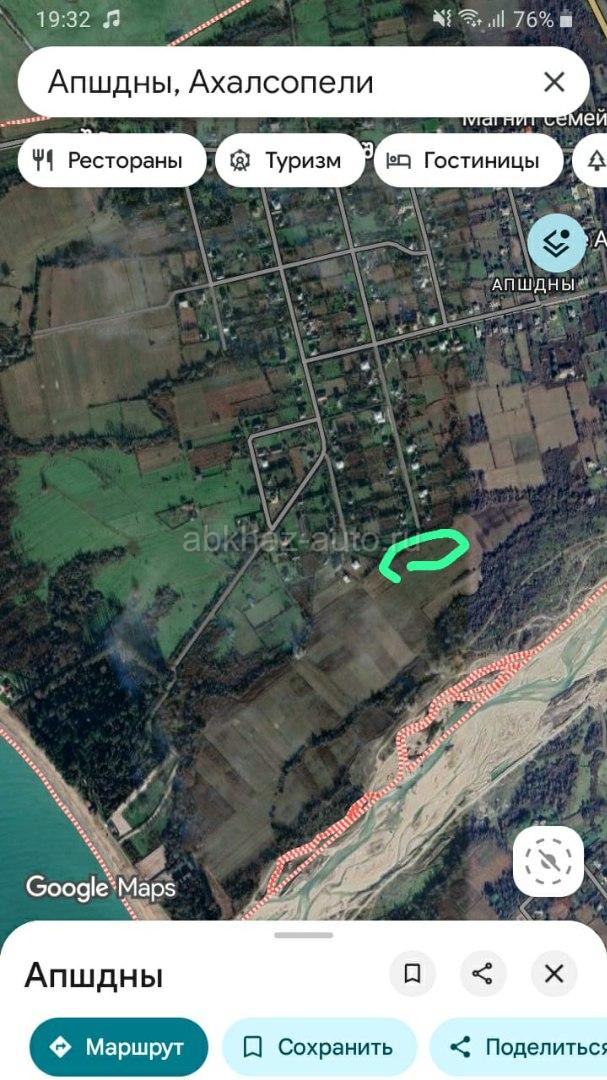Clear the search query with the X

point(553,82)
